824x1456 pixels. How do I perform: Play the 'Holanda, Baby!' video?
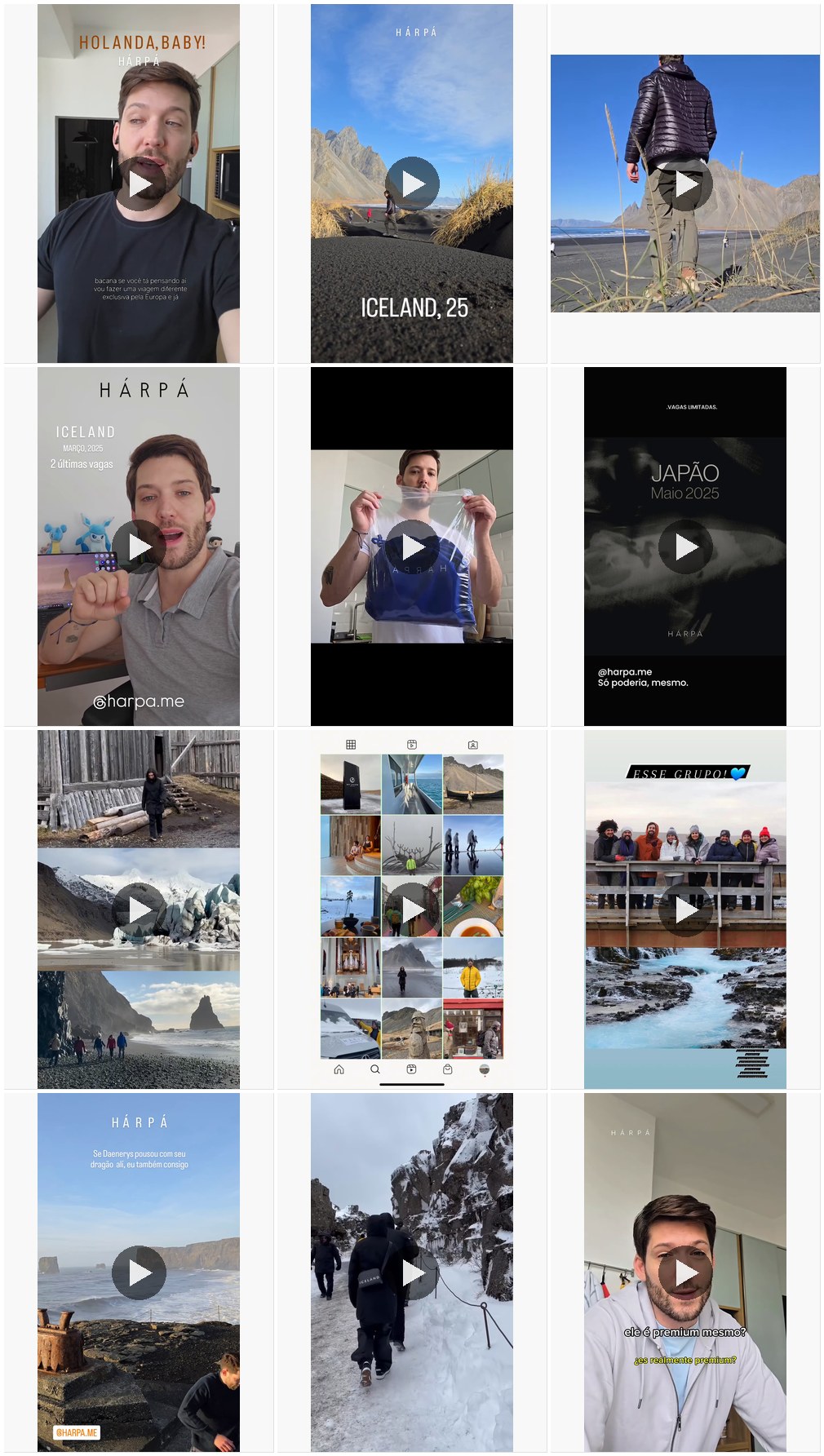[139, 184]
